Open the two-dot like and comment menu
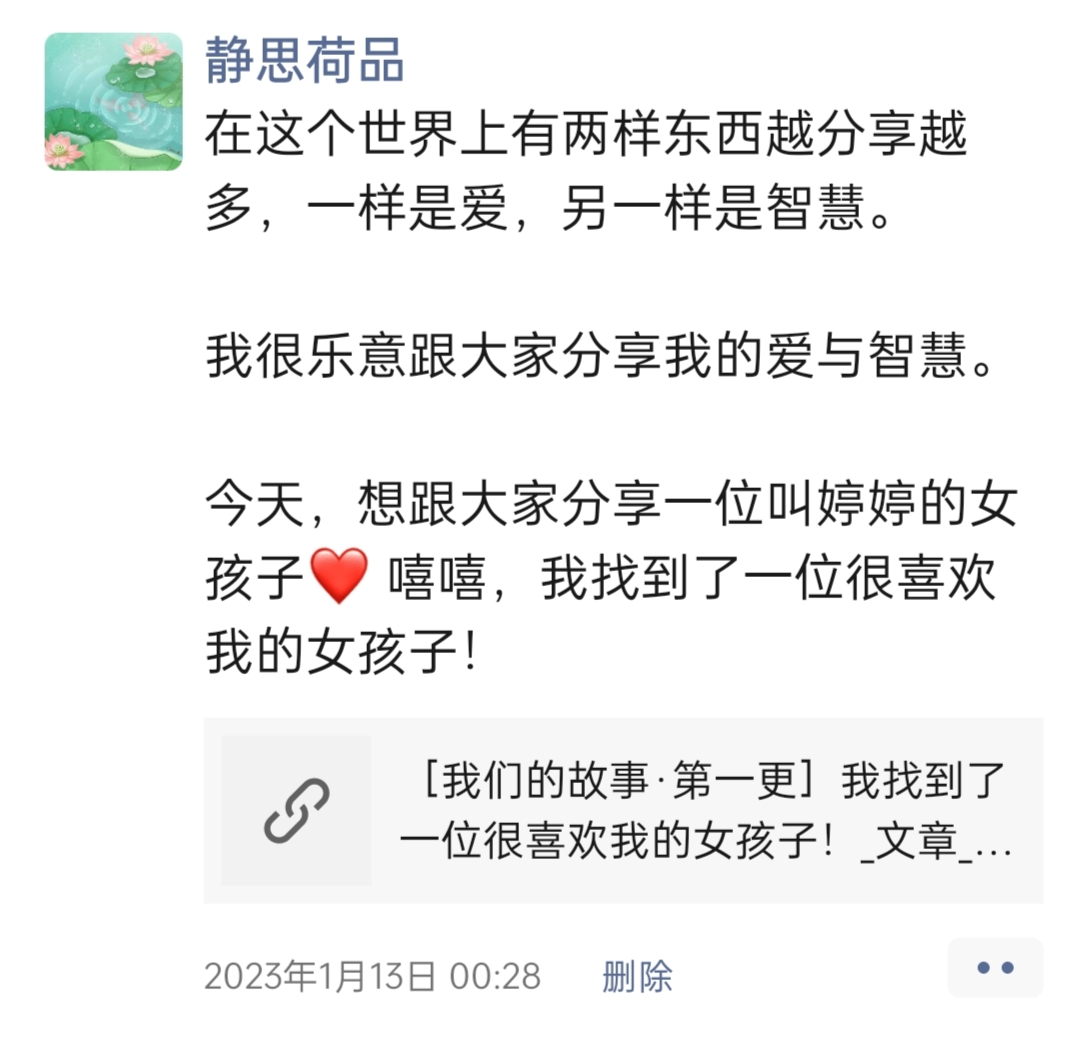Viewport: 1079px width, 1040px height. pyautogui.click(x=994, y=967)
